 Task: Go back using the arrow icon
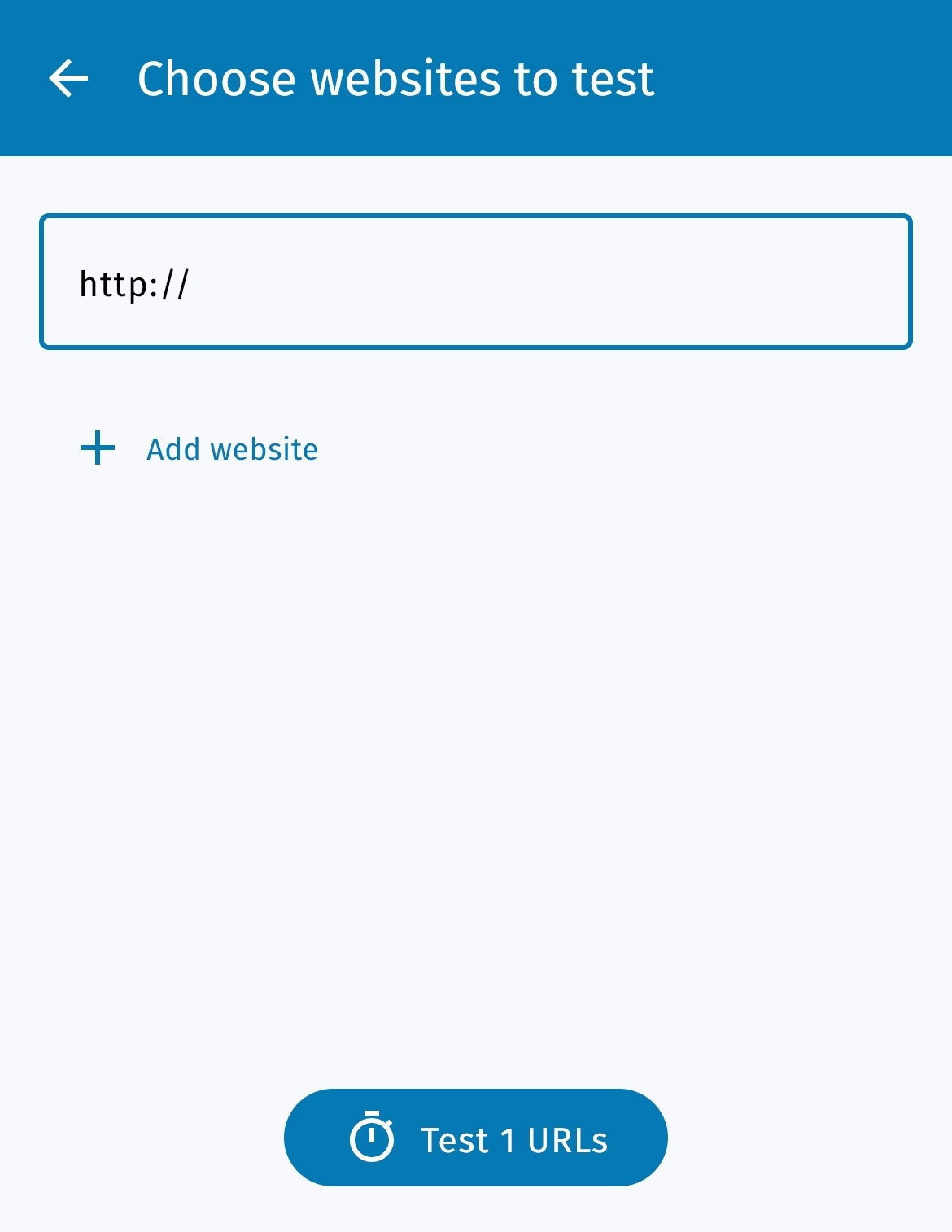pyautogui.click(x=68, y=79)
